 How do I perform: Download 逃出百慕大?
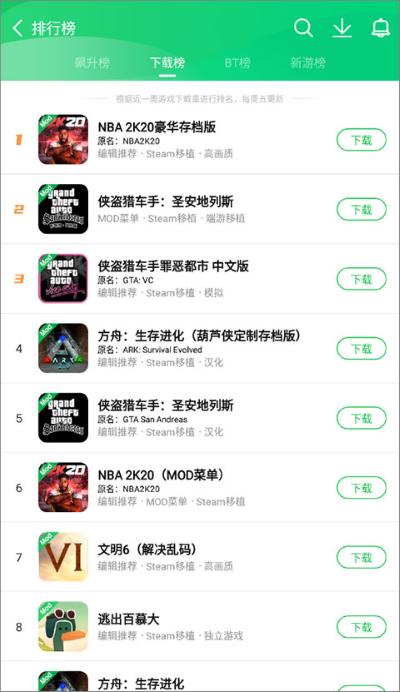362,627
